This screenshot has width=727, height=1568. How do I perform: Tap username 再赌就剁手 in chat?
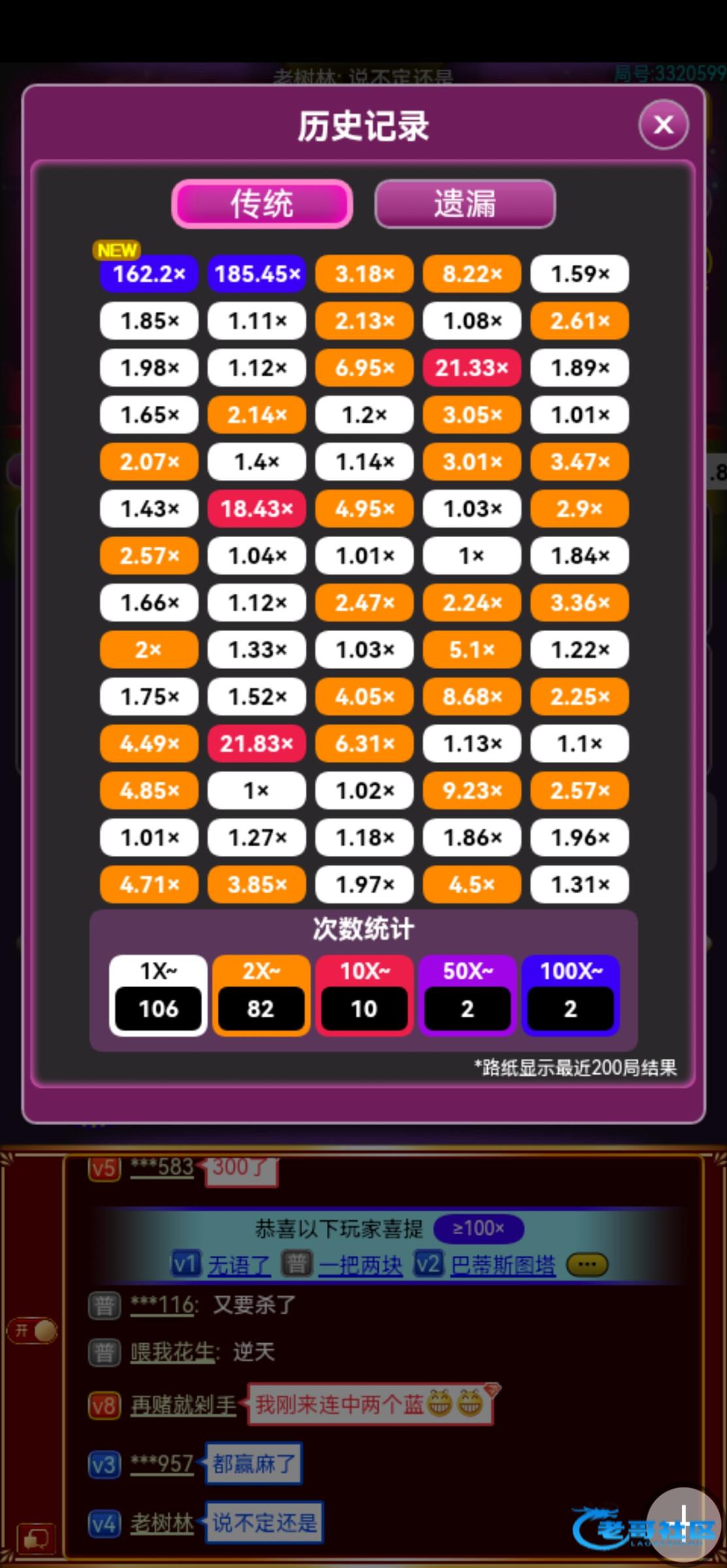pos(183,1405)
